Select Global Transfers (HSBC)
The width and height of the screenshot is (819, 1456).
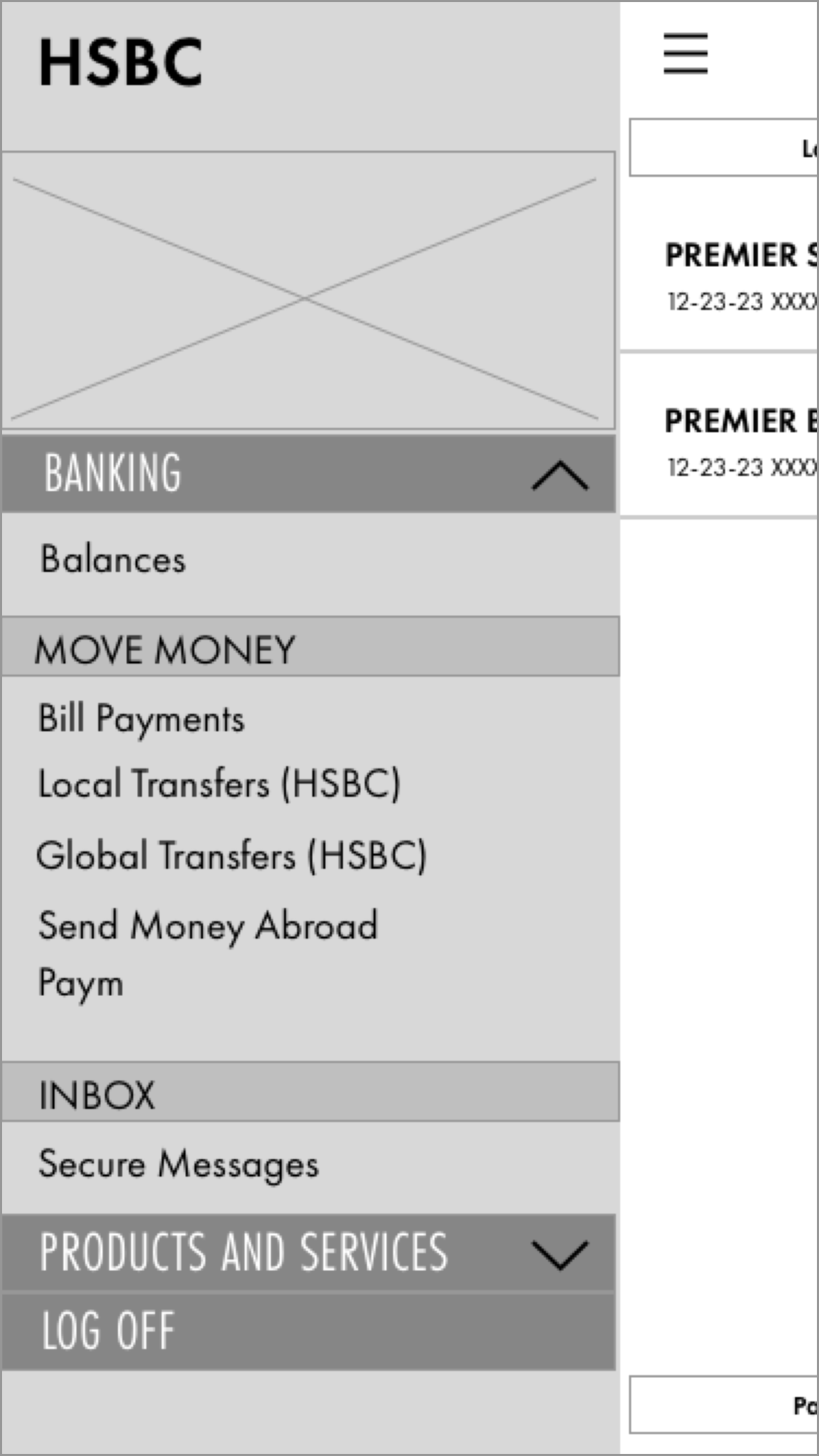(x=232, y=856)
